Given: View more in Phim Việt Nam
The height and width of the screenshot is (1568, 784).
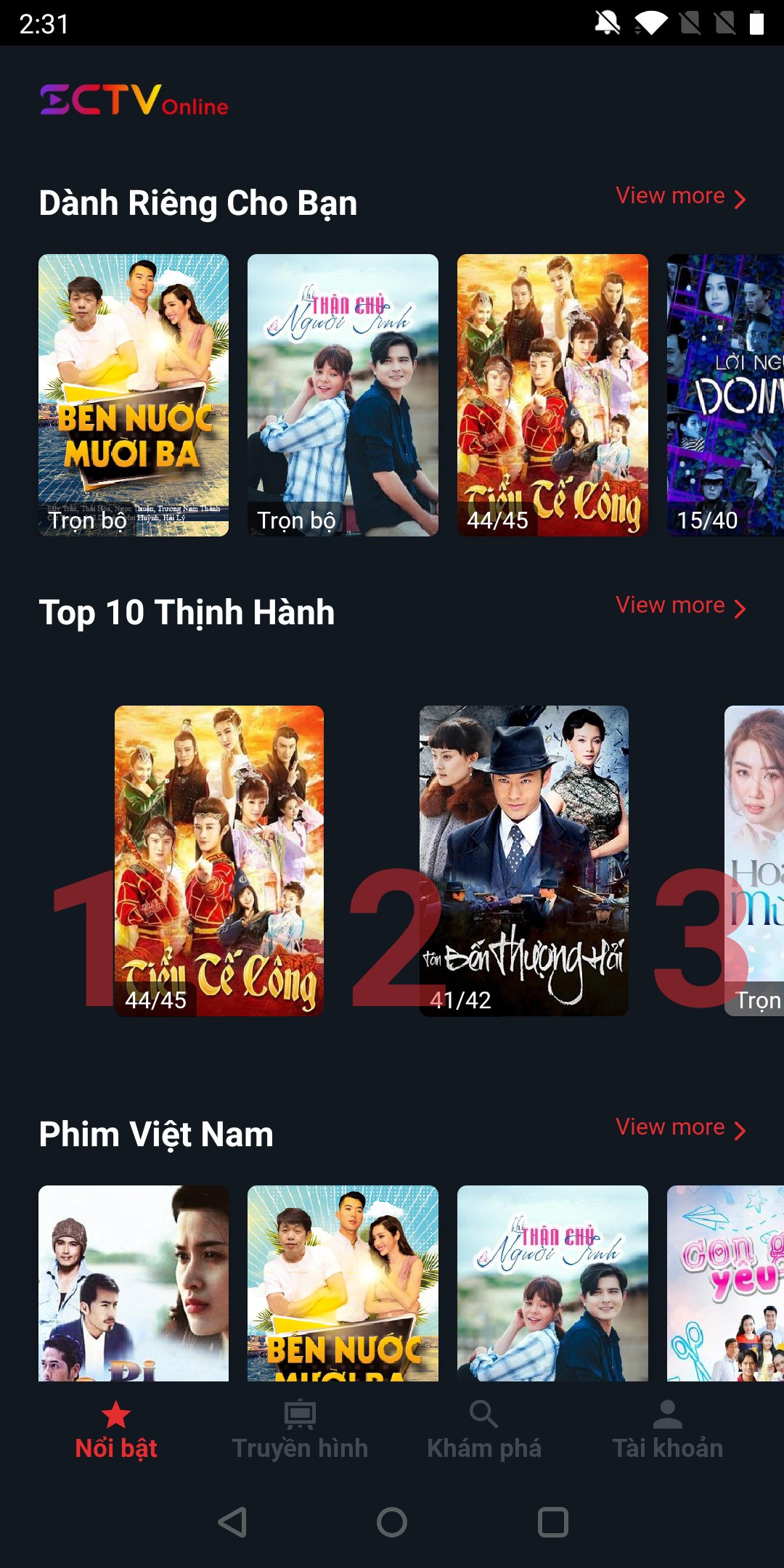Looking at the screenshot, I should click(680, 1128).
